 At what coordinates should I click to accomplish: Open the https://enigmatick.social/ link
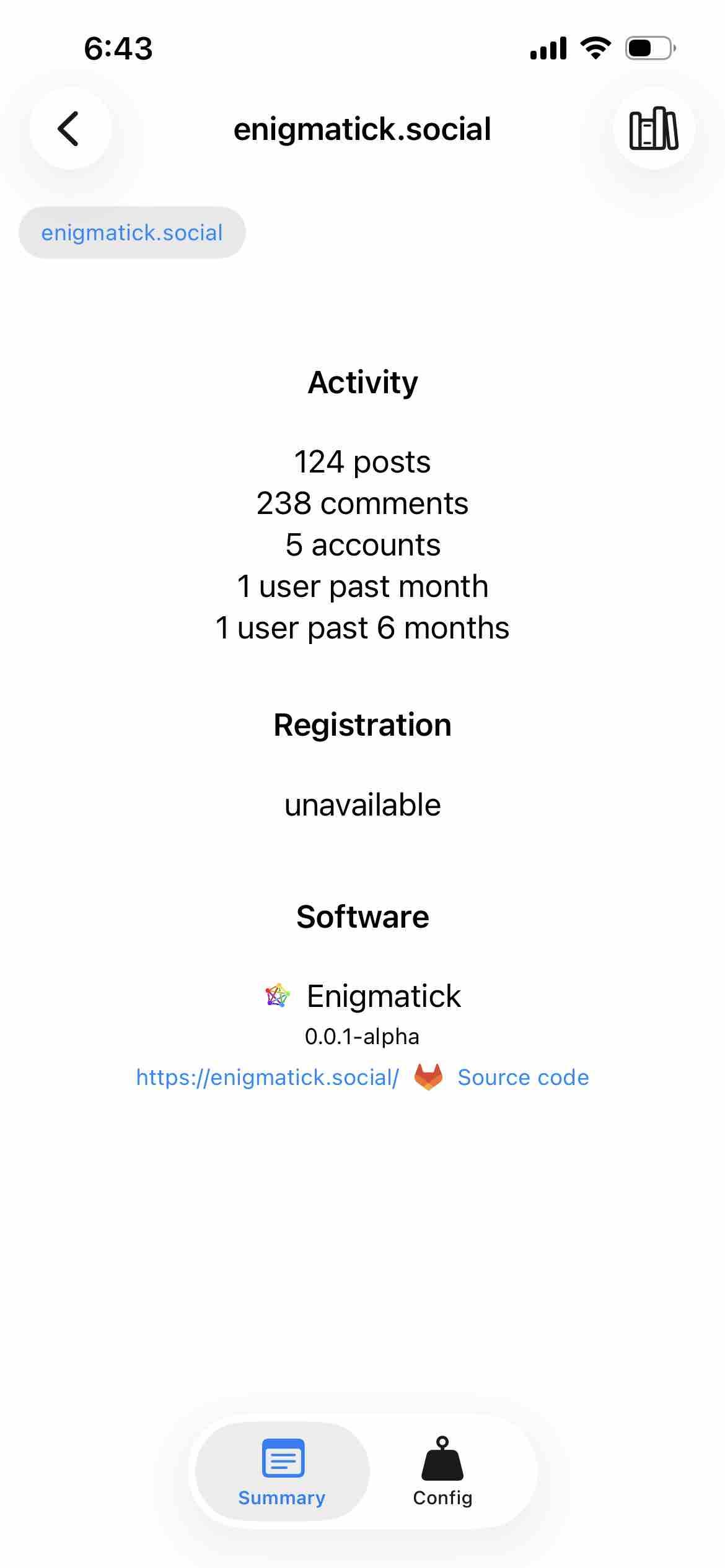point(267,1078)
